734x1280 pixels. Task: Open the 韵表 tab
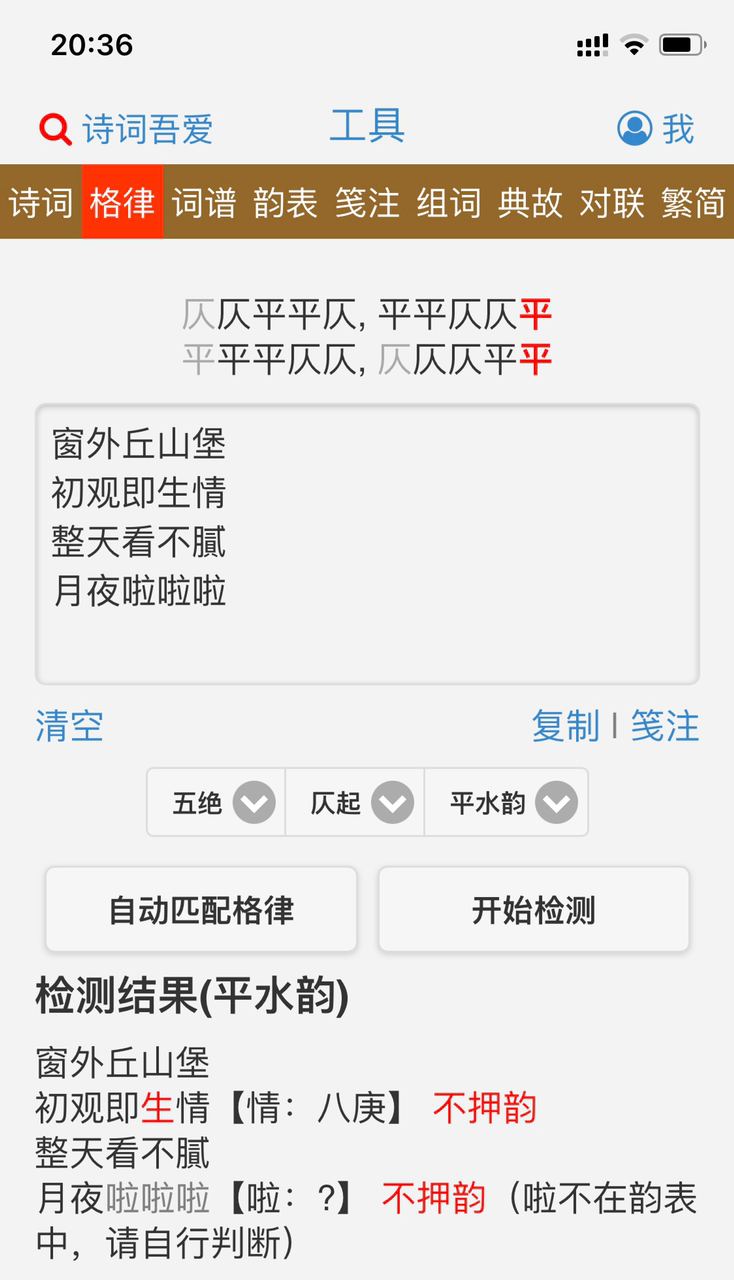pos(285,202)
